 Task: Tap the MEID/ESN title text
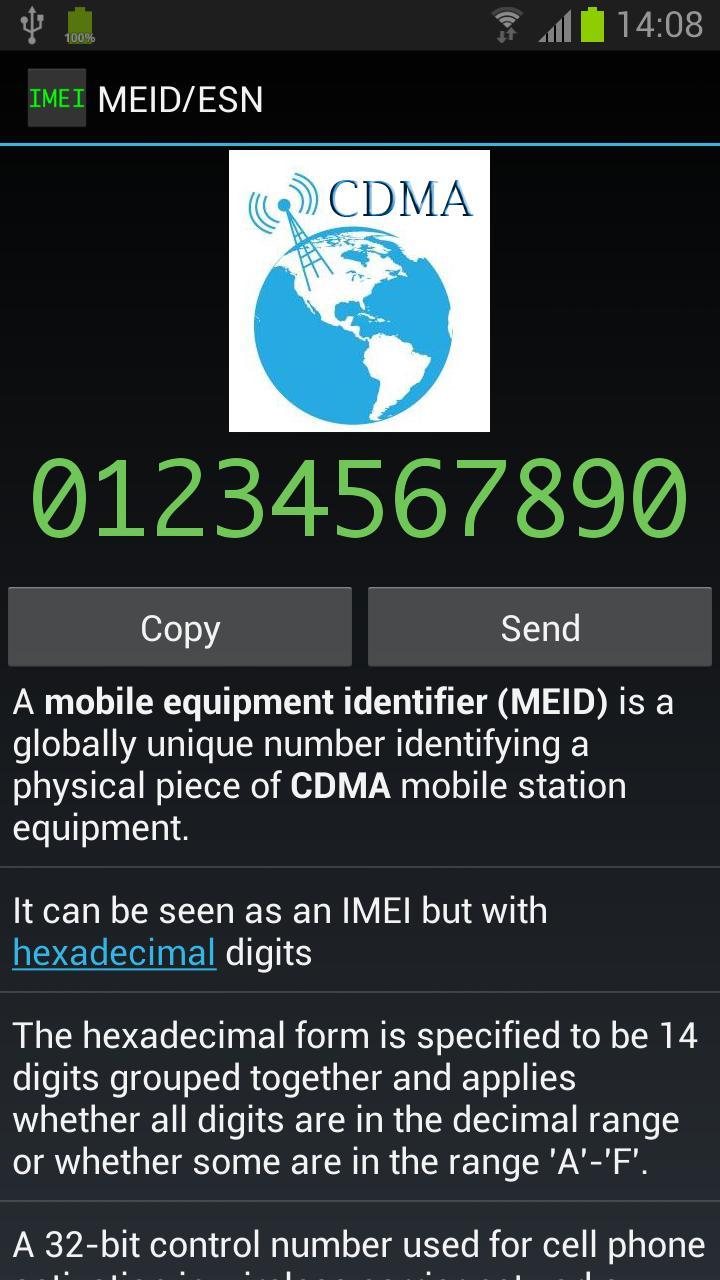(180, 98)
